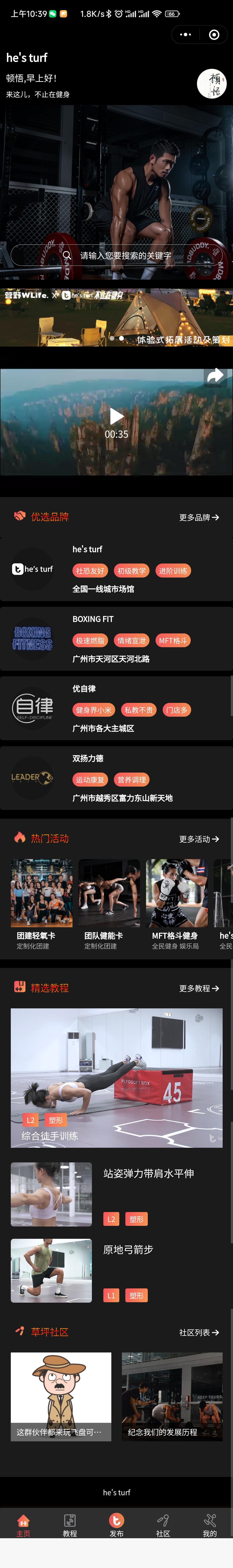Open 社区列表 link
233x1568 pixels.
tap(198, 1332)
